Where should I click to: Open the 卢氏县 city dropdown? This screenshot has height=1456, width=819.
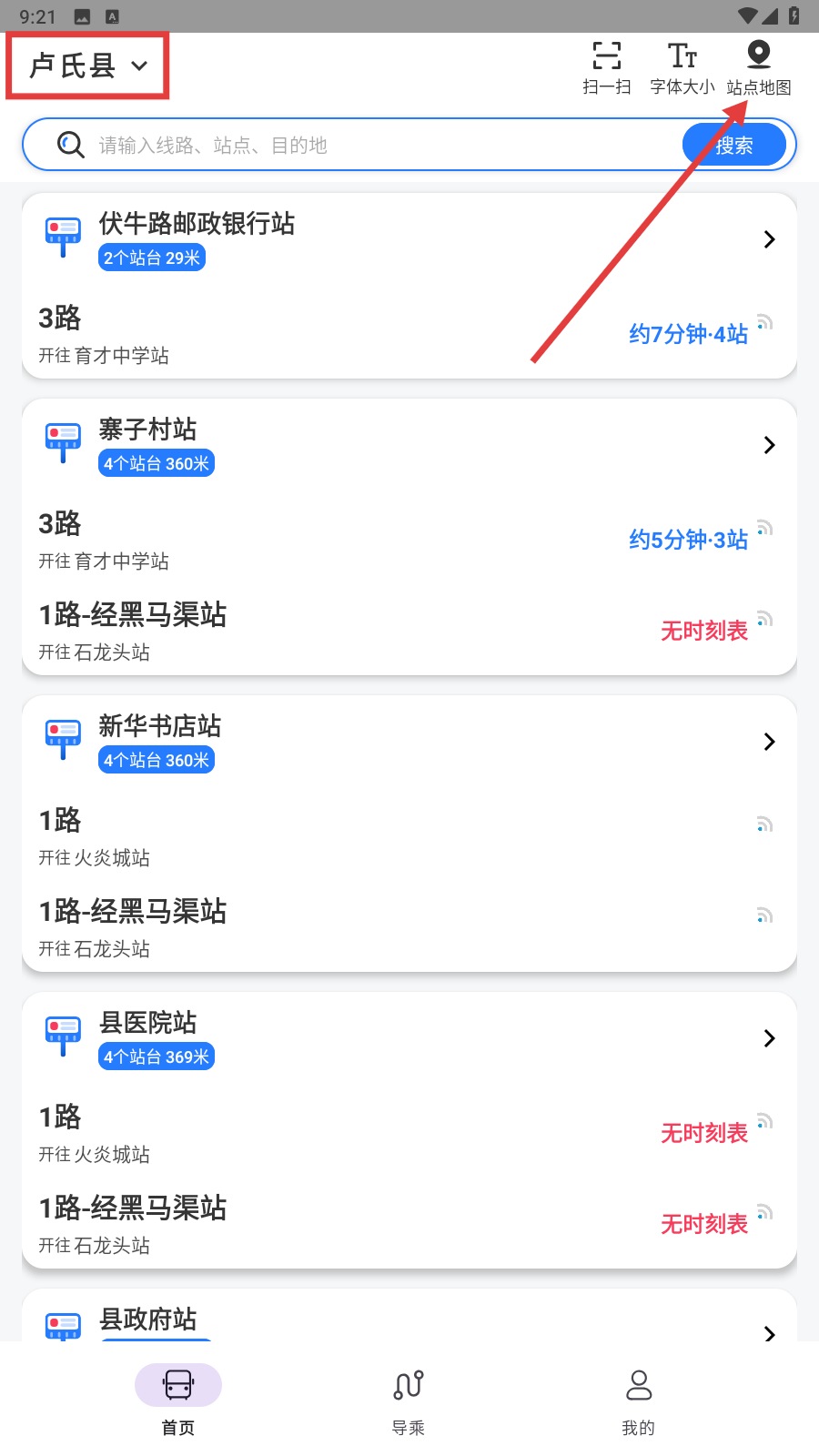(x=88, y=66)
